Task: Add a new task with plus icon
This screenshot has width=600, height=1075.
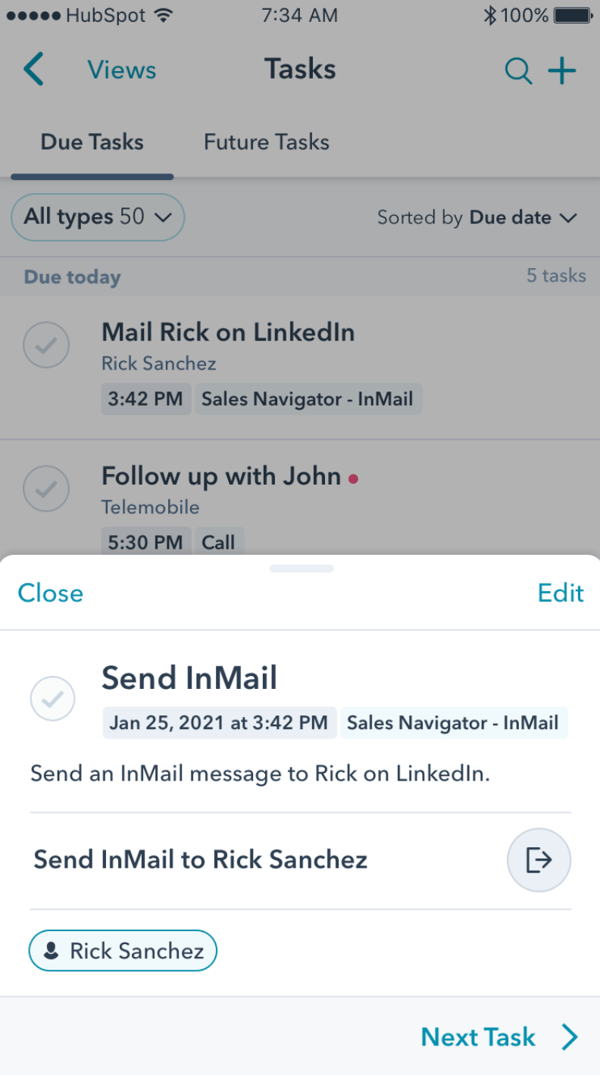Action: 563,71
